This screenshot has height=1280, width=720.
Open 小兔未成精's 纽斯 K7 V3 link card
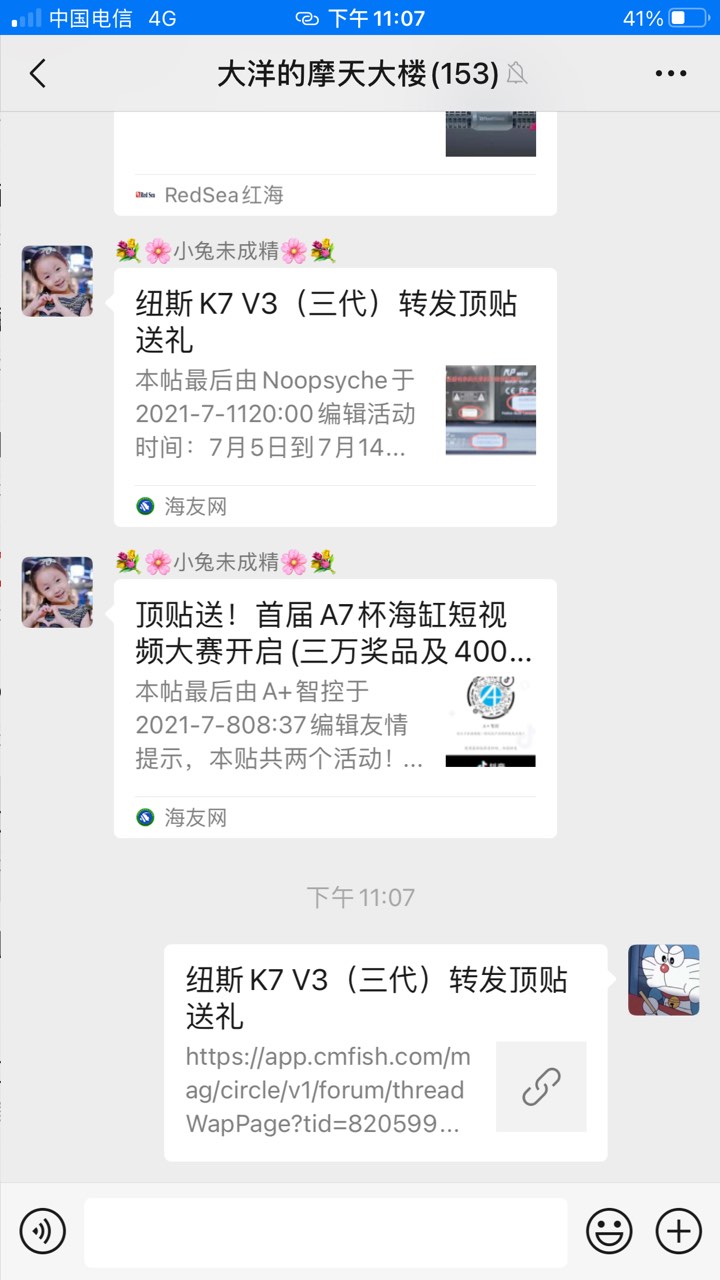point(335,397)
